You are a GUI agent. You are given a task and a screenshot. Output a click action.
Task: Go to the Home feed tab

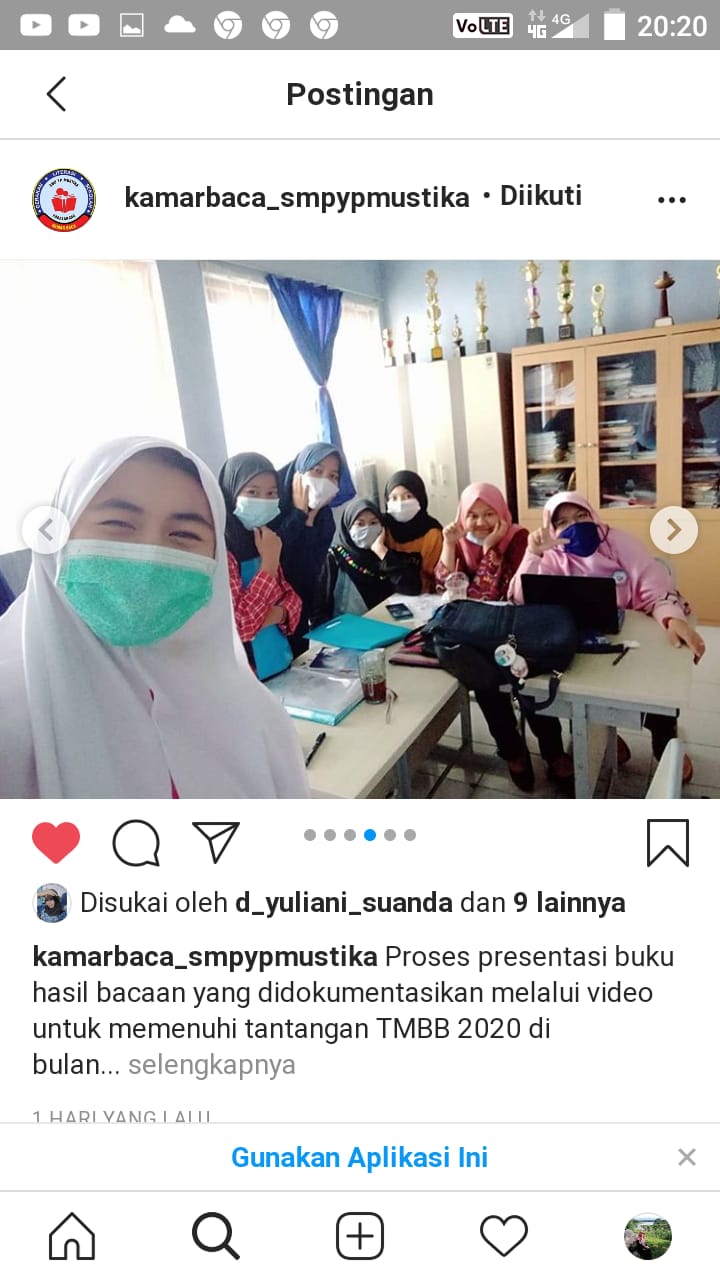(x=72, y=1236)
